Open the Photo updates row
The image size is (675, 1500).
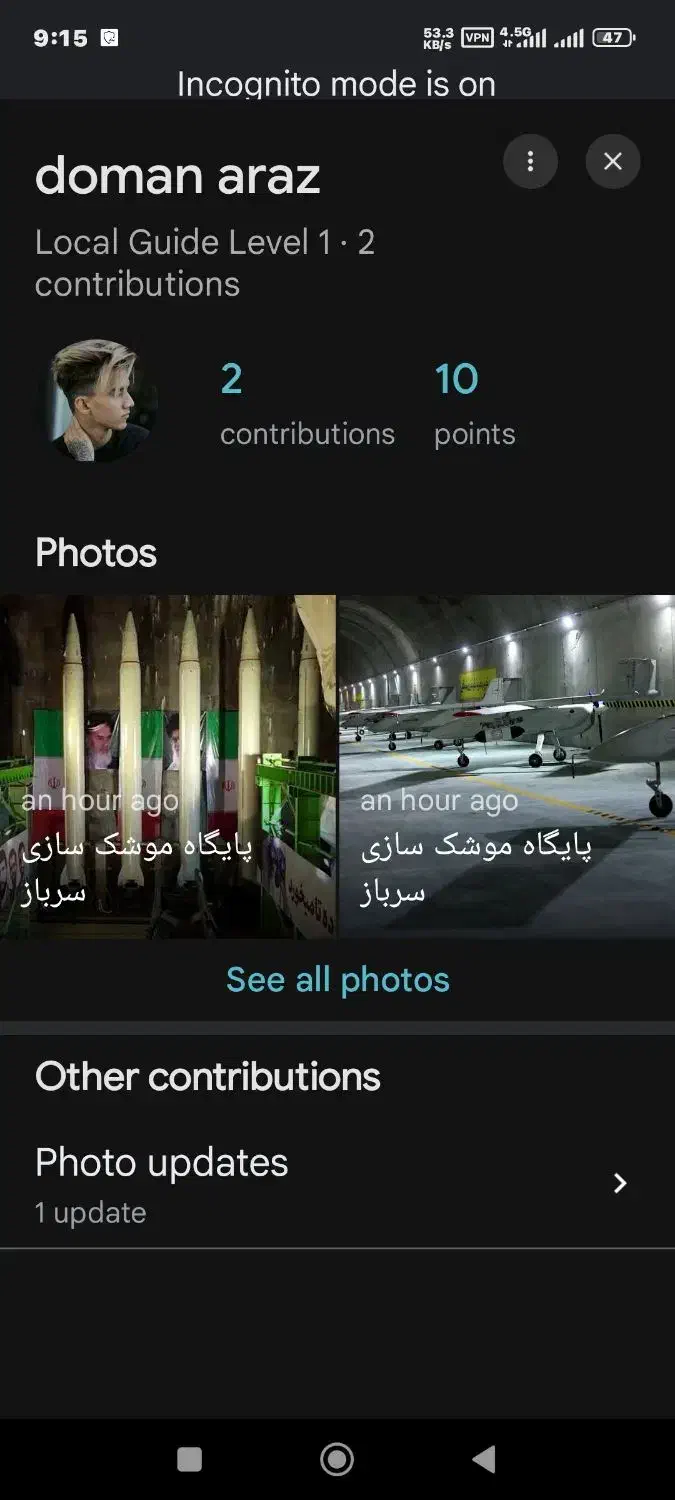tap(337, 1184)
